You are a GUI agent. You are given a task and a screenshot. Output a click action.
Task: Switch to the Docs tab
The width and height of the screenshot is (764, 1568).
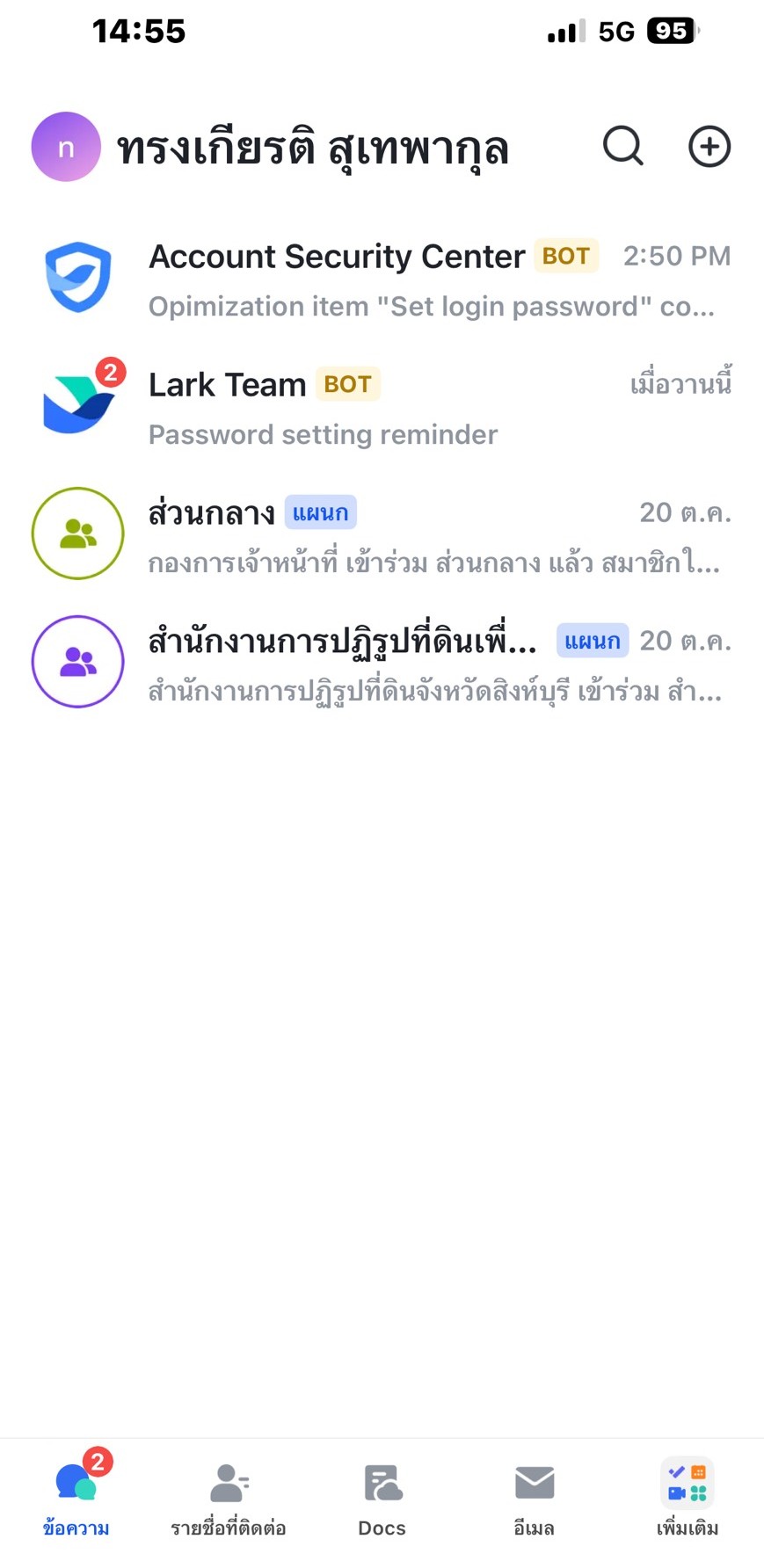point(382,1499)
